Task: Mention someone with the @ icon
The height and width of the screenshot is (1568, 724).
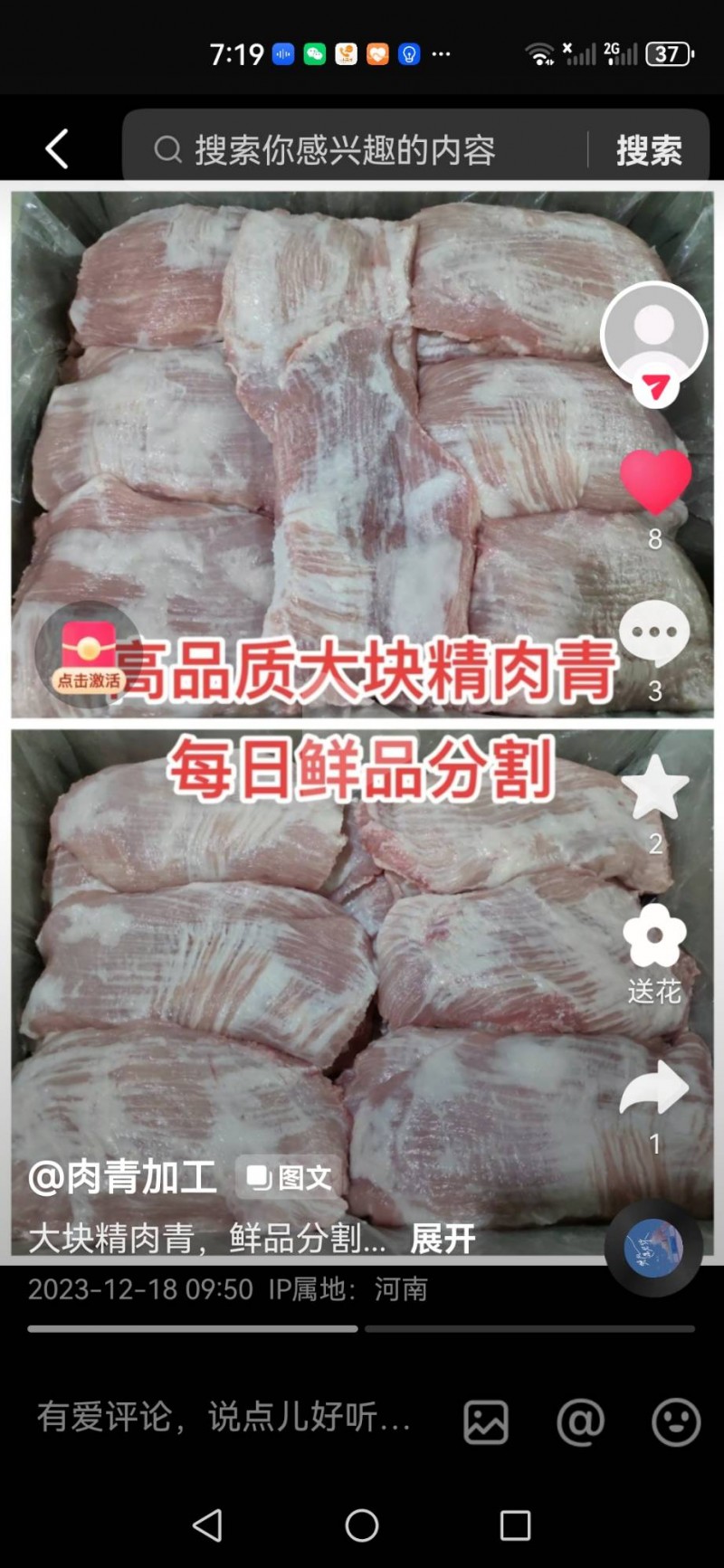Action: (580, 1421)
